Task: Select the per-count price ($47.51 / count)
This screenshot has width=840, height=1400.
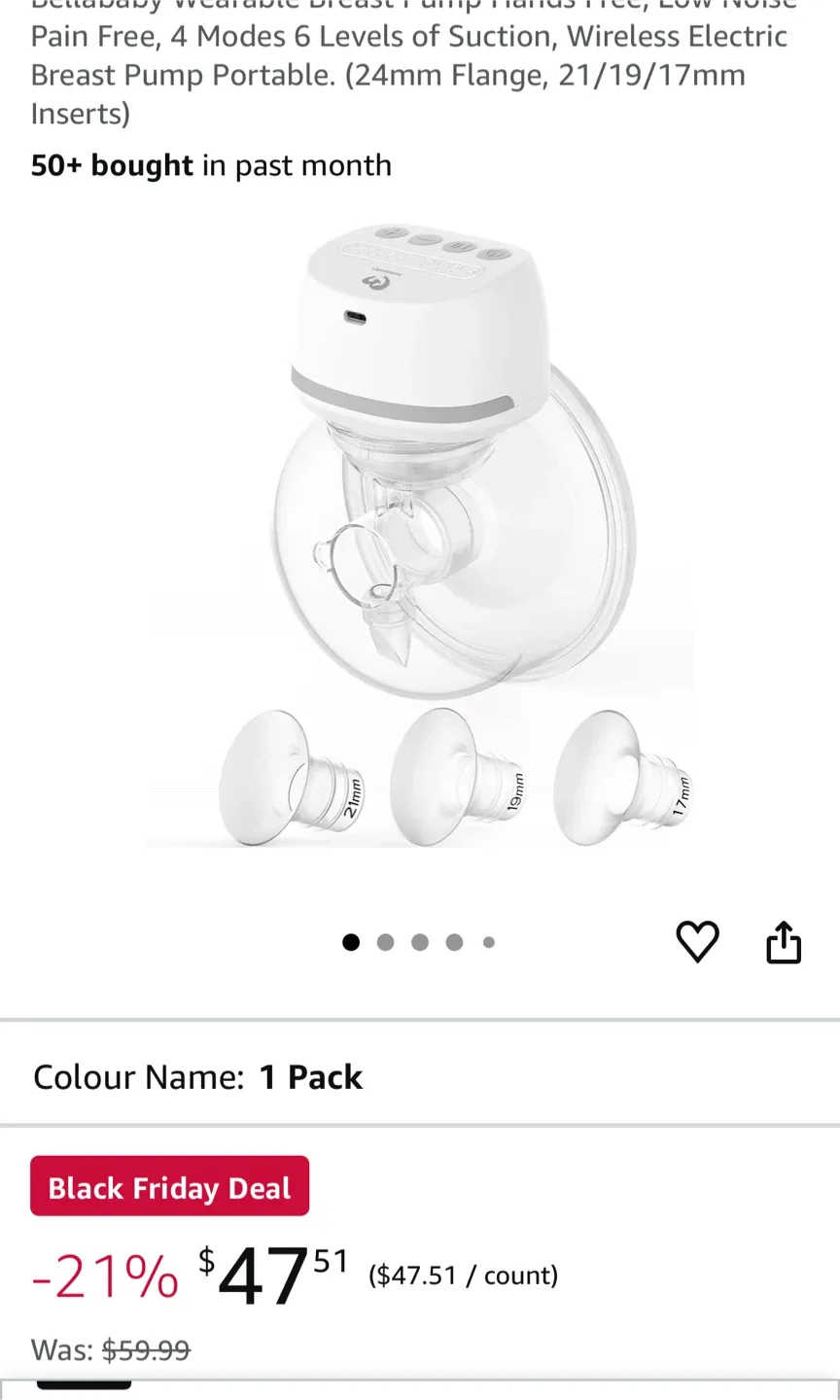Action: point(462,1275)
